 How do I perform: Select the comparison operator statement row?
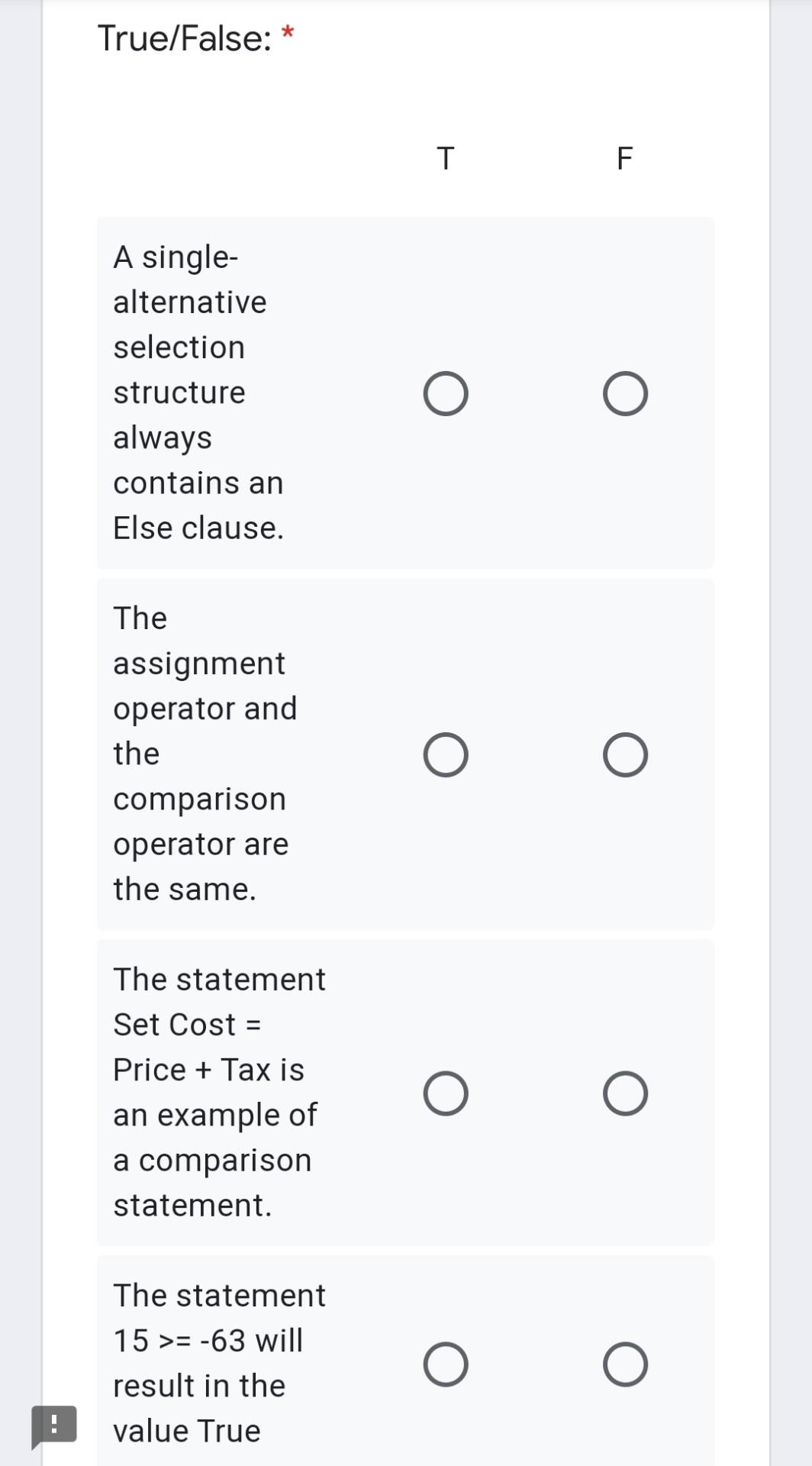229,754
